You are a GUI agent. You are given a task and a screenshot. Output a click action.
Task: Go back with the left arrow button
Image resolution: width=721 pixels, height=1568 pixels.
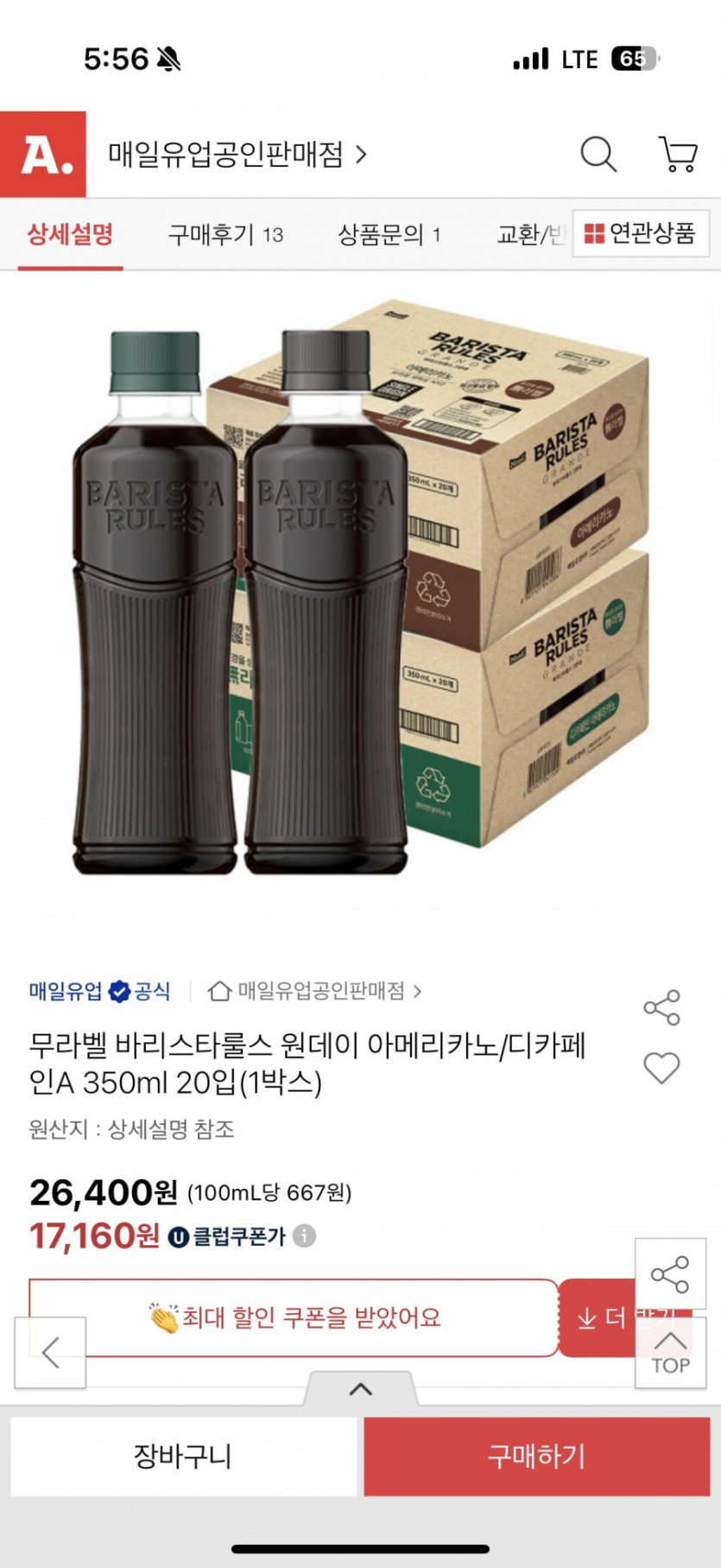50,1352
